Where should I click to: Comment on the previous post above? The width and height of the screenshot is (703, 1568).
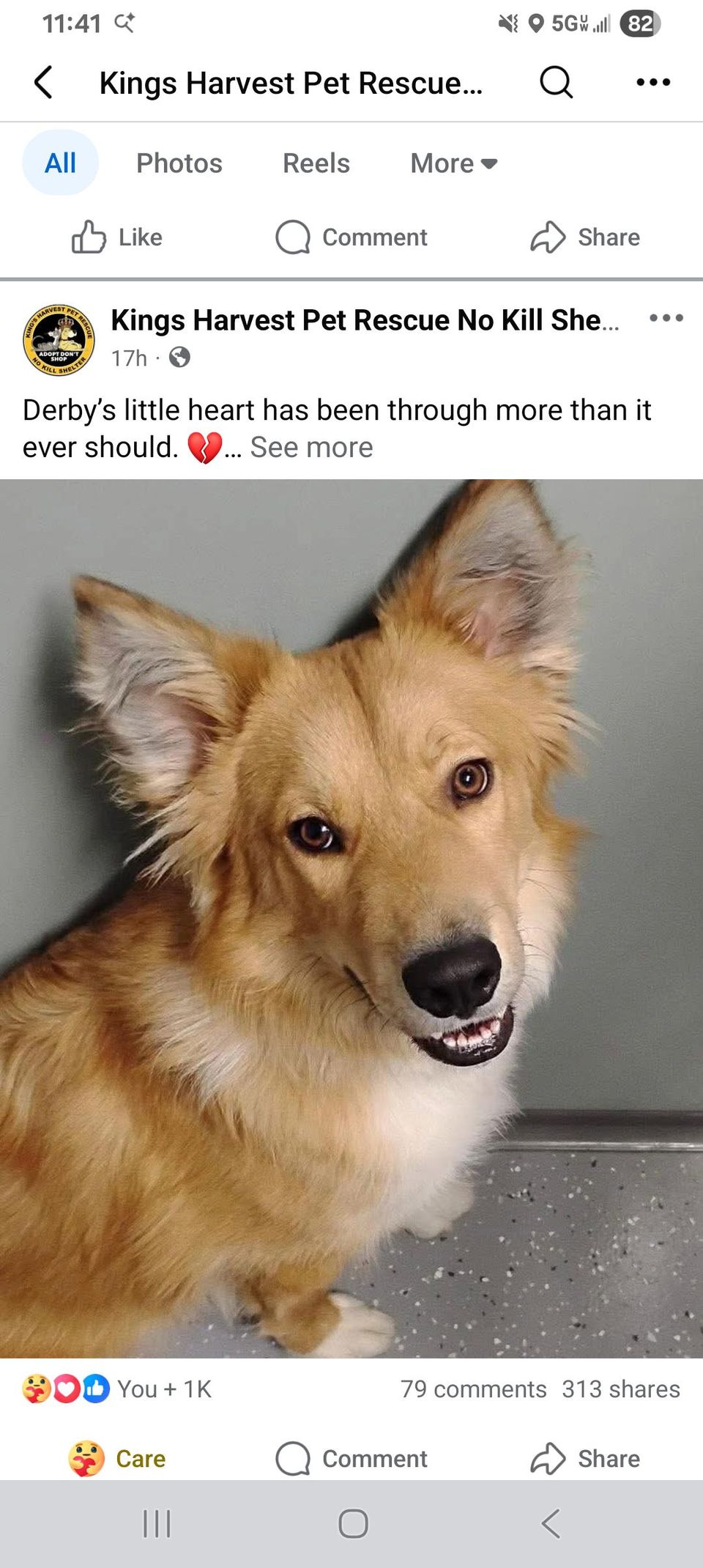click(x=351, y=237)
